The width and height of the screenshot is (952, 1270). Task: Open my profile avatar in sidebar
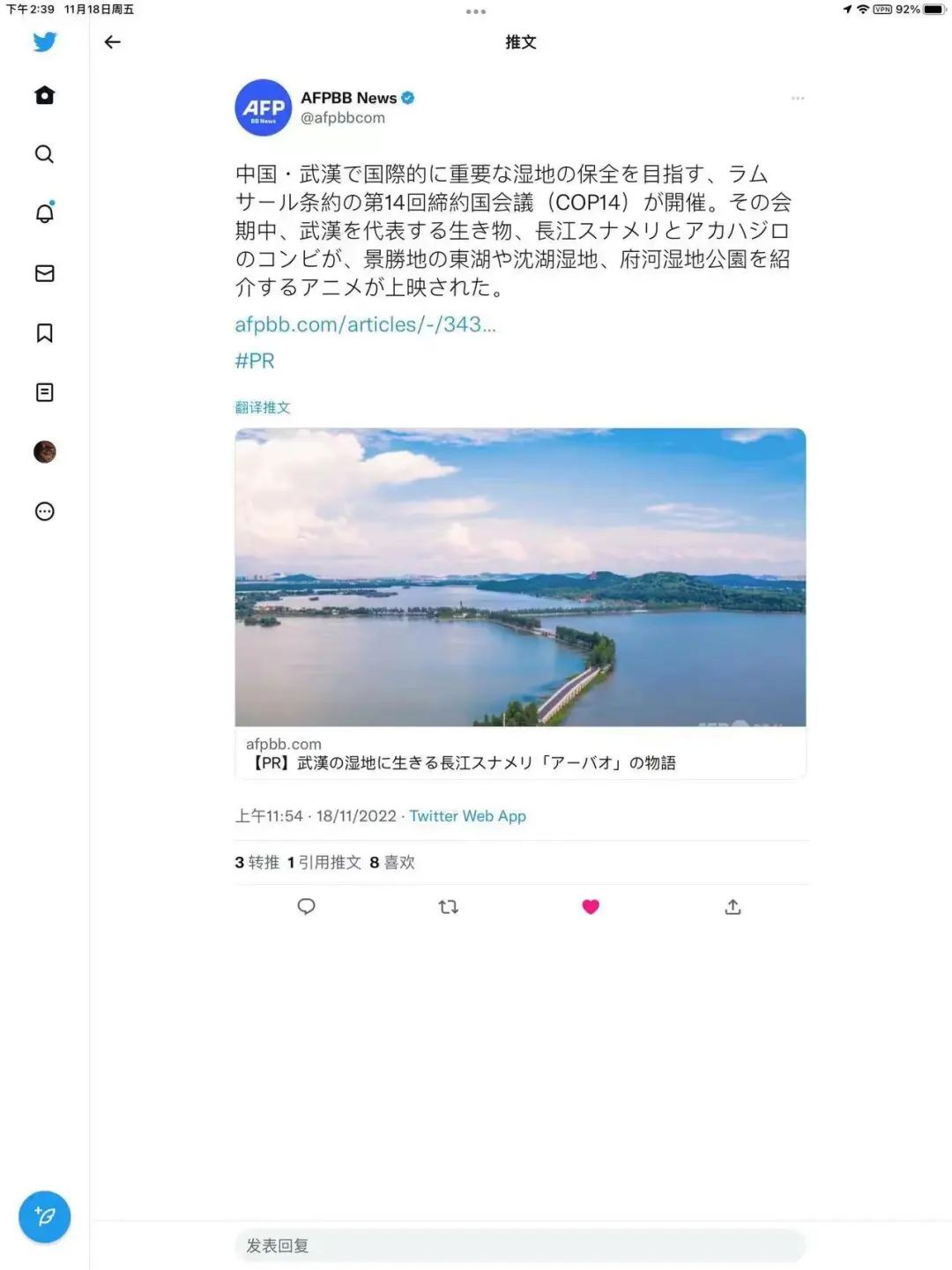(x=44, y=452)
